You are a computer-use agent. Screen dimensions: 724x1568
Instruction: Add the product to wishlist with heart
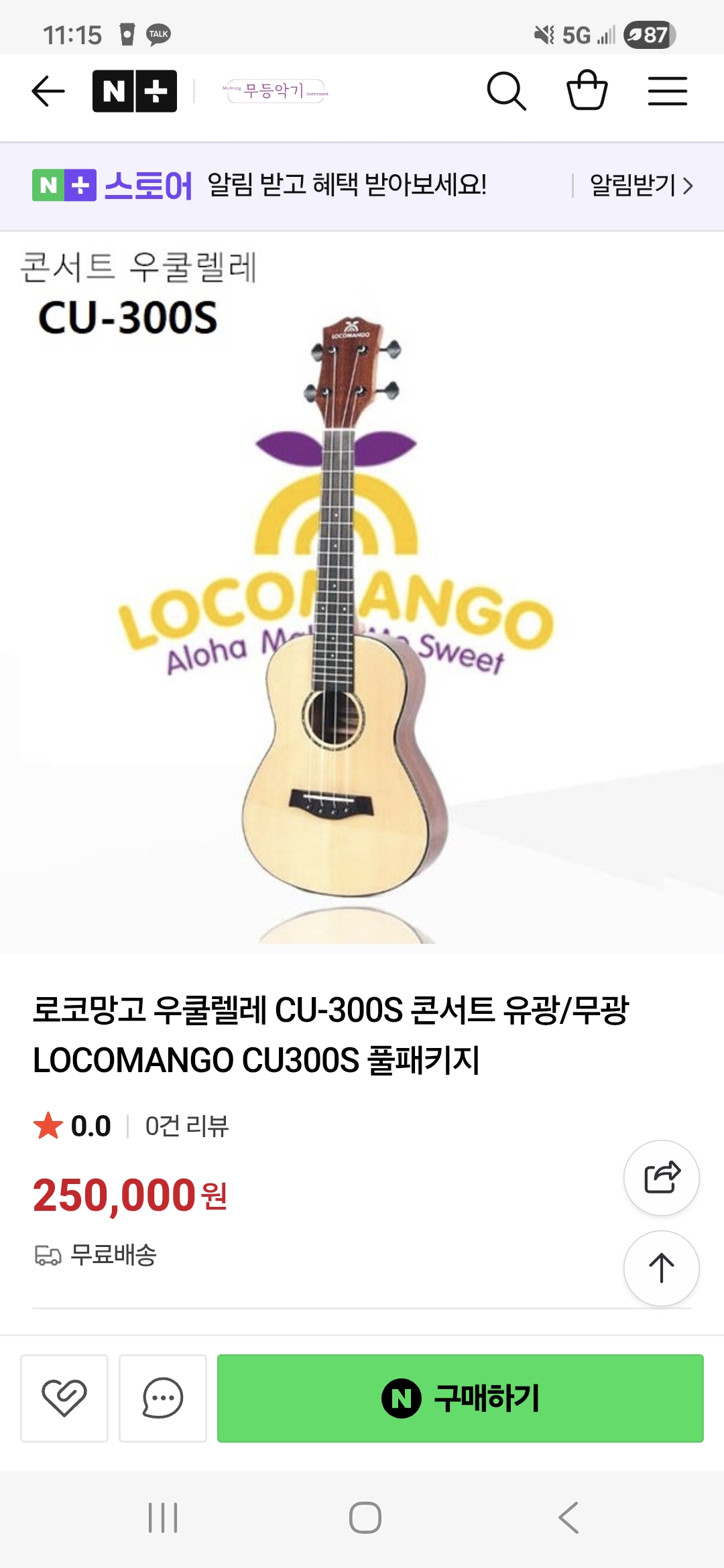click(64, 1398)
